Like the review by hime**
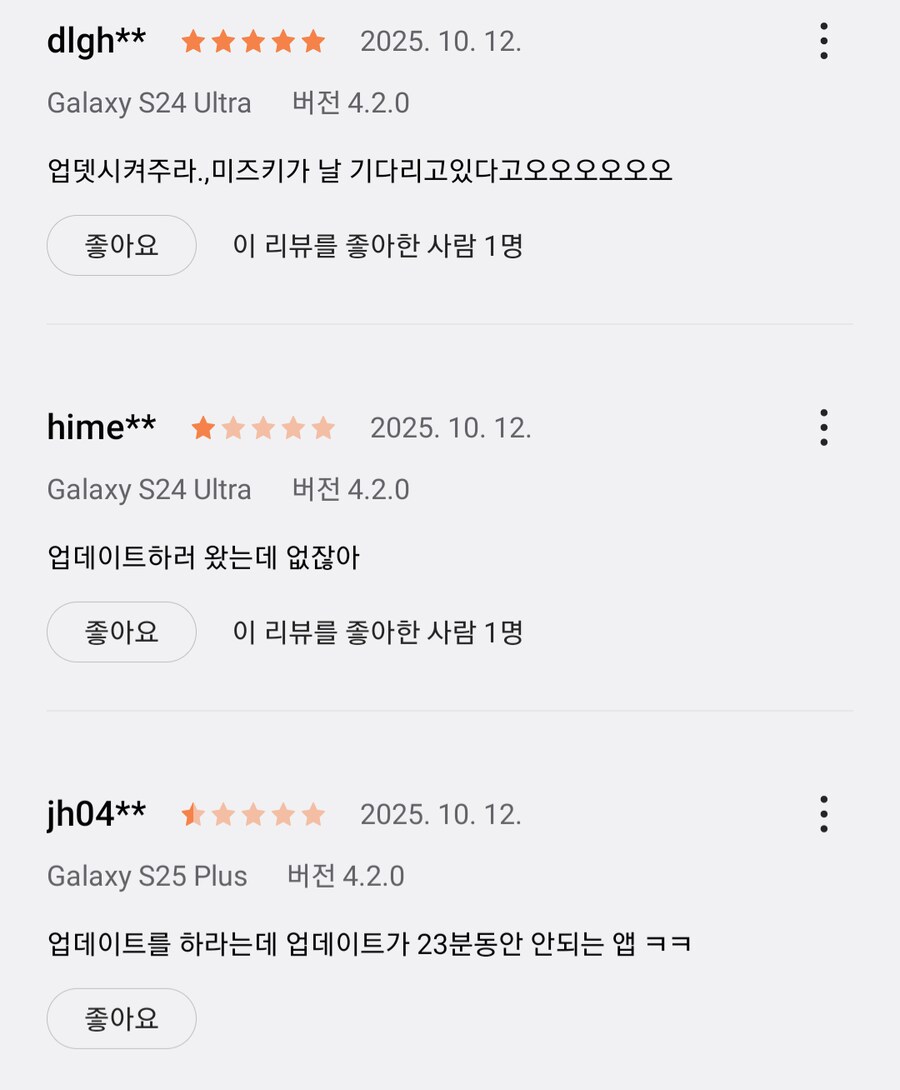The width and height of the screenshot is (900, 1090). point(121,632)
